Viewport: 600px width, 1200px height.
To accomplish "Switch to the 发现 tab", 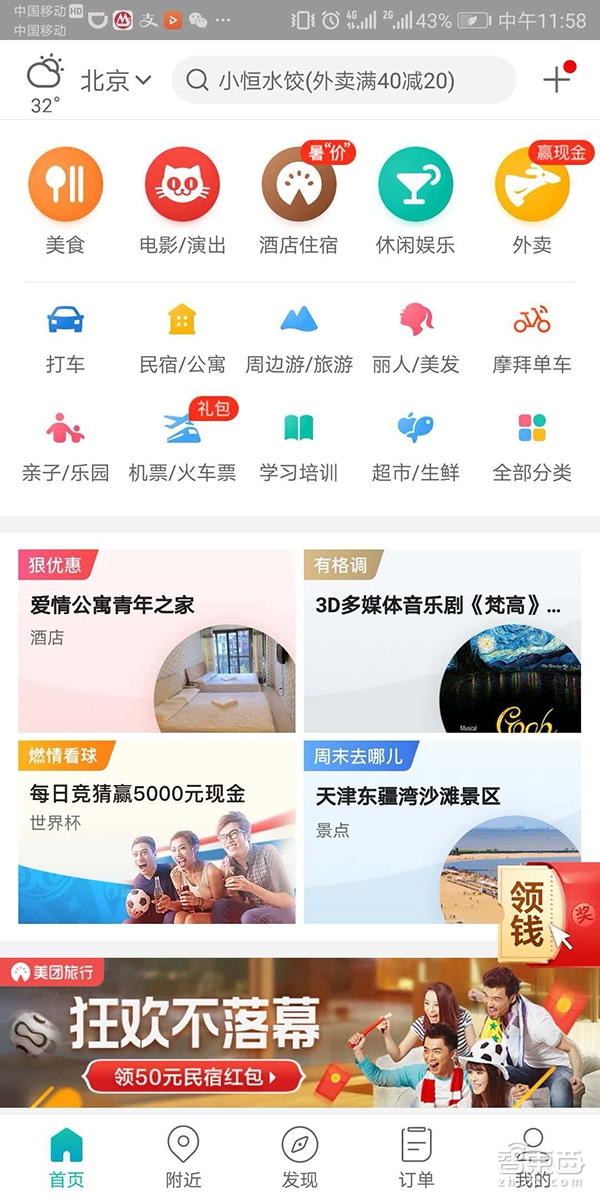I will 299,1157.
